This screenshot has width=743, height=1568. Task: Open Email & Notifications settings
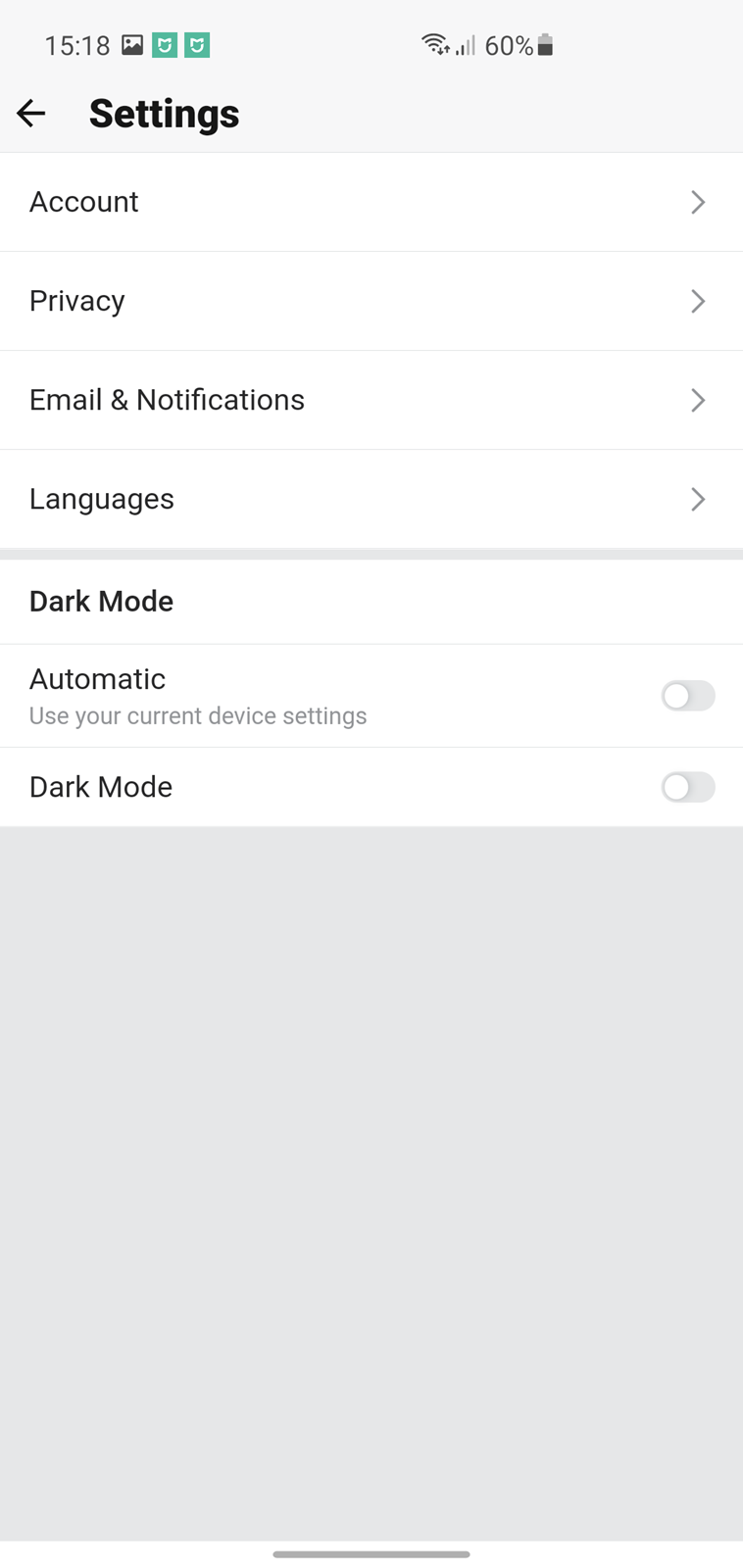(371, 400)
